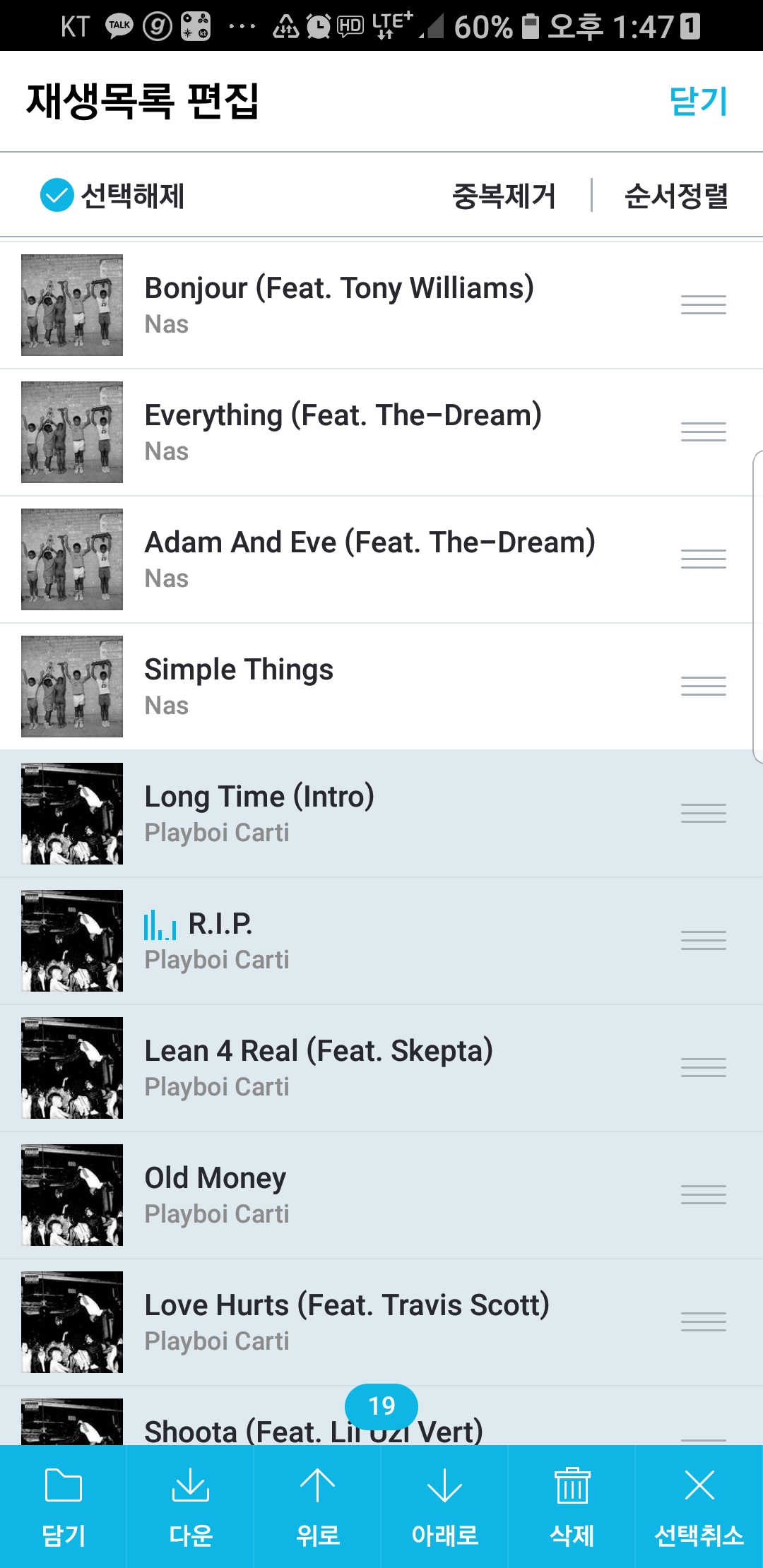Delete selected songs with 삭제

(x=572, y=1506)
